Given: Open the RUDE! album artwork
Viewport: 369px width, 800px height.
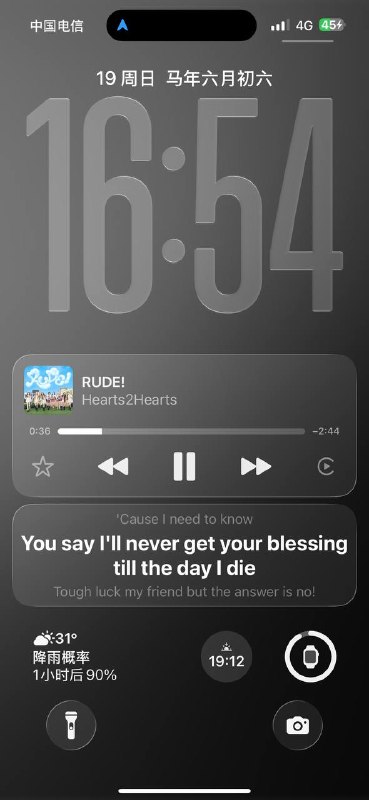Looking at the screenshot, I should 48,389.
